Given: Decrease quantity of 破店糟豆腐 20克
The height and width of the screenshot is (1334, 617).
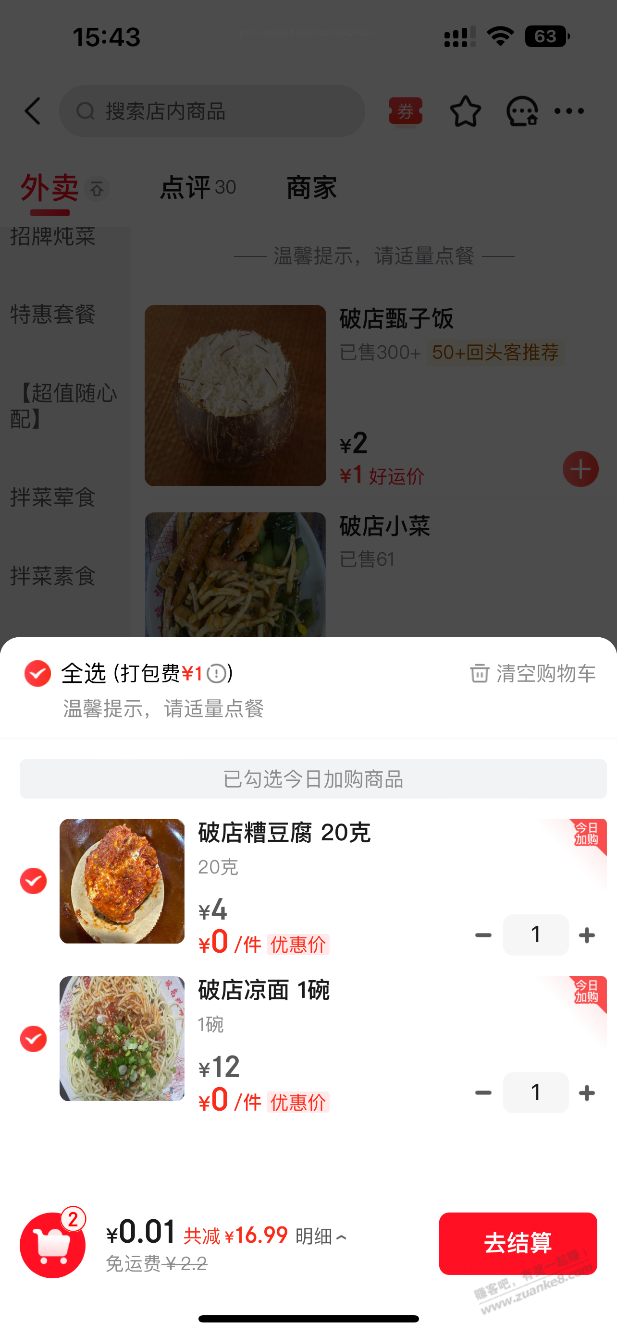Looking at the screenshot, I should tap(483, 935).
